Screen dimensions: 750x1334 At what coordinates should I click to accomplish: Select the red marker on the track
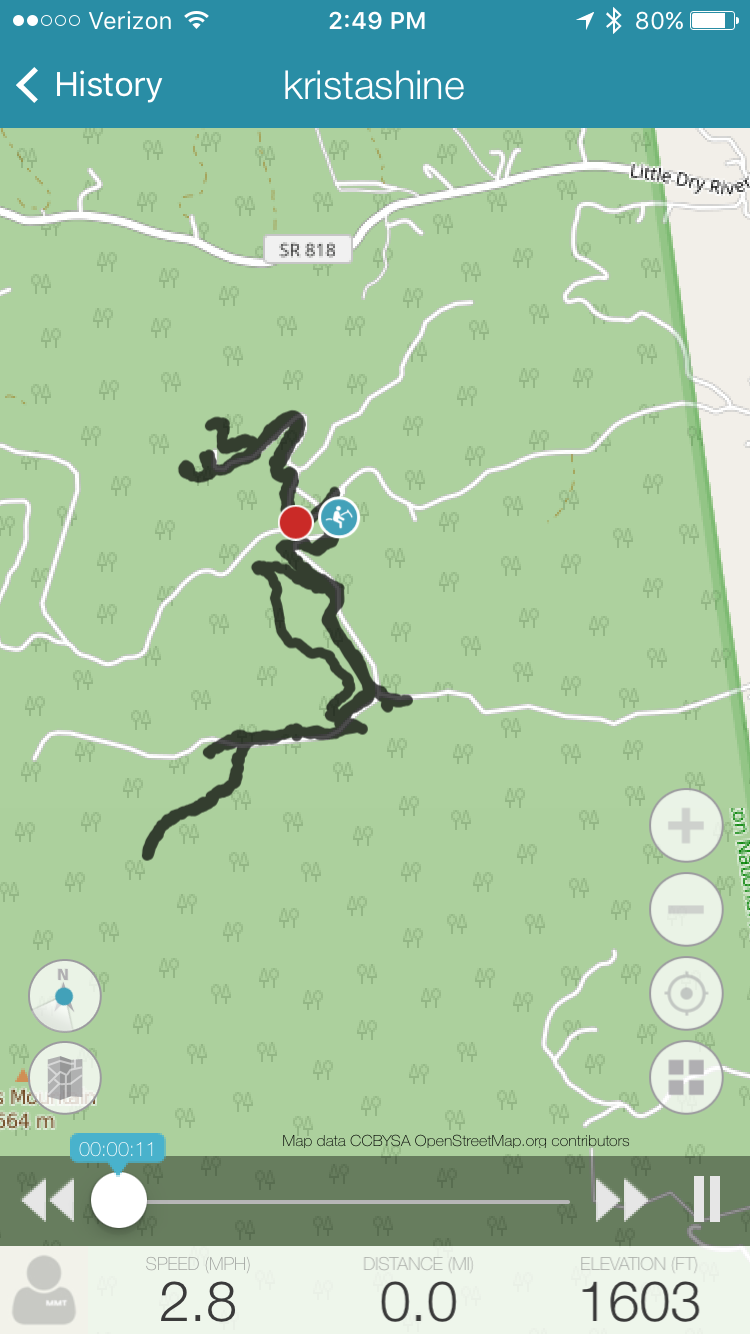click(x=295, y=522)
